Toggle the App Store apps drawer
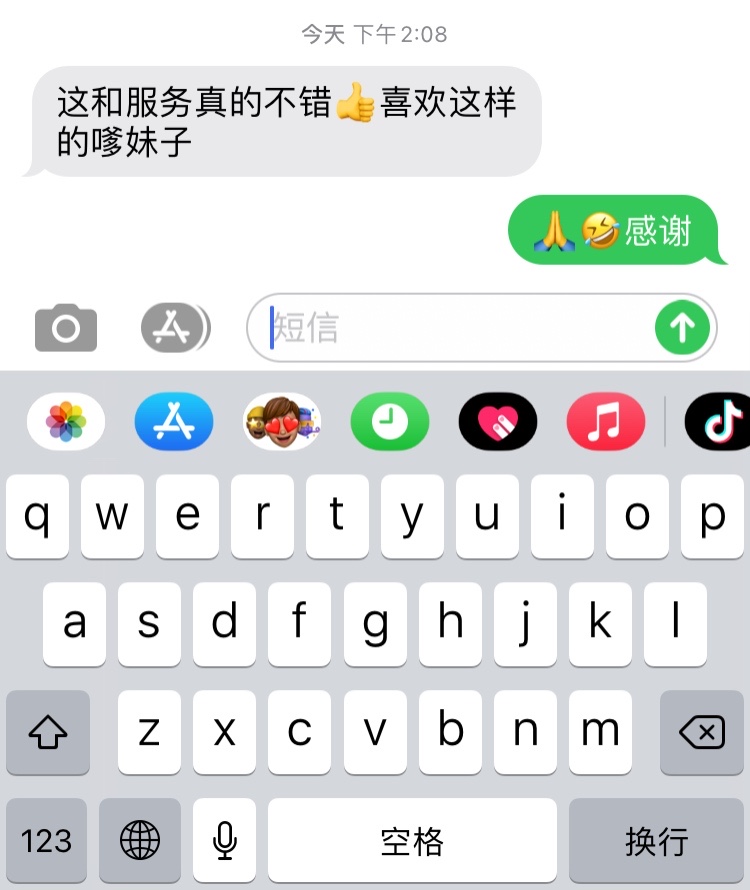The image size is (750, 890). (x=174, y=327)
